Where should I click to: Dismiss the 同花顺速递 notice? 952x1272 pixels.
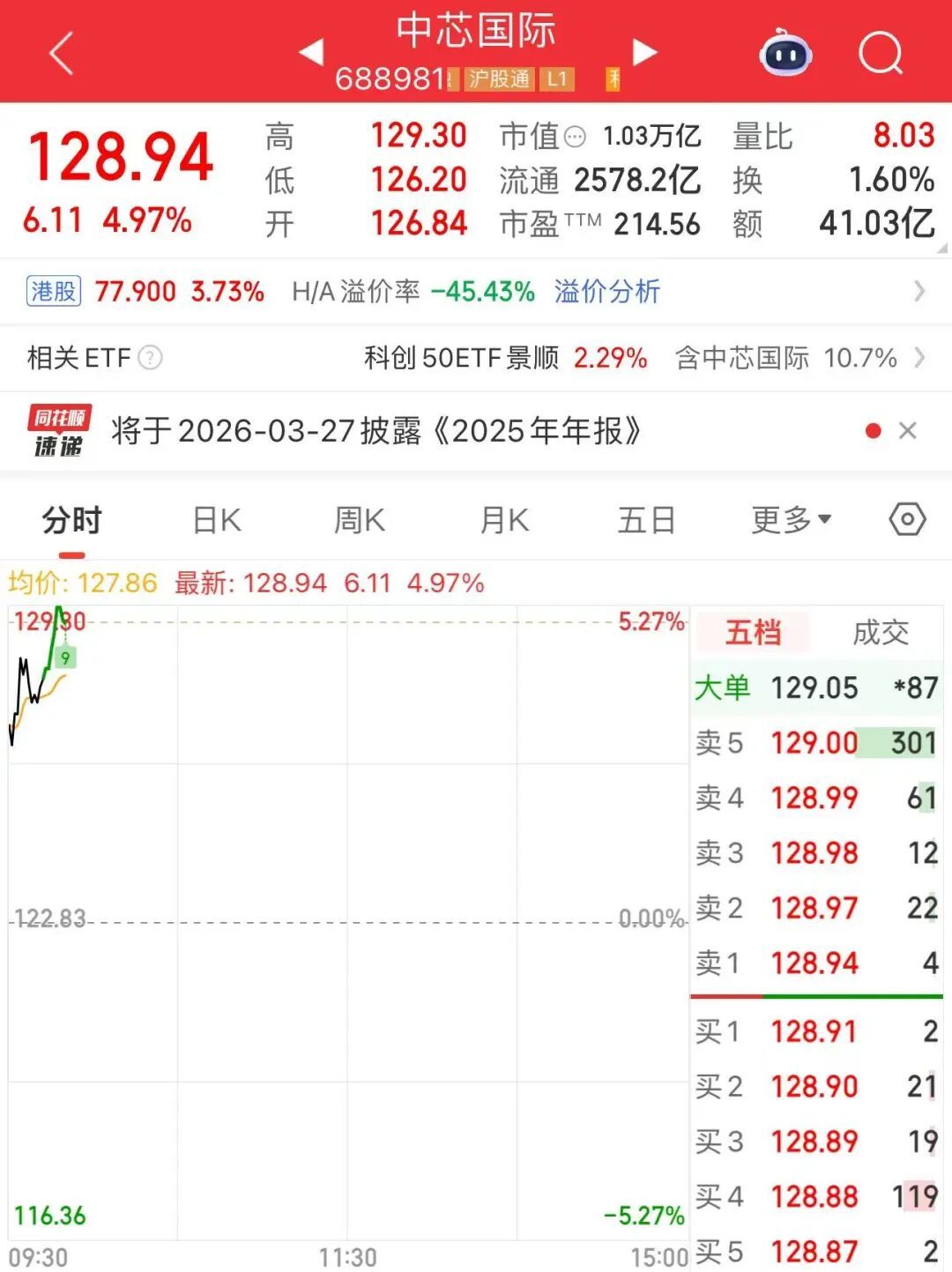[907, 431]
